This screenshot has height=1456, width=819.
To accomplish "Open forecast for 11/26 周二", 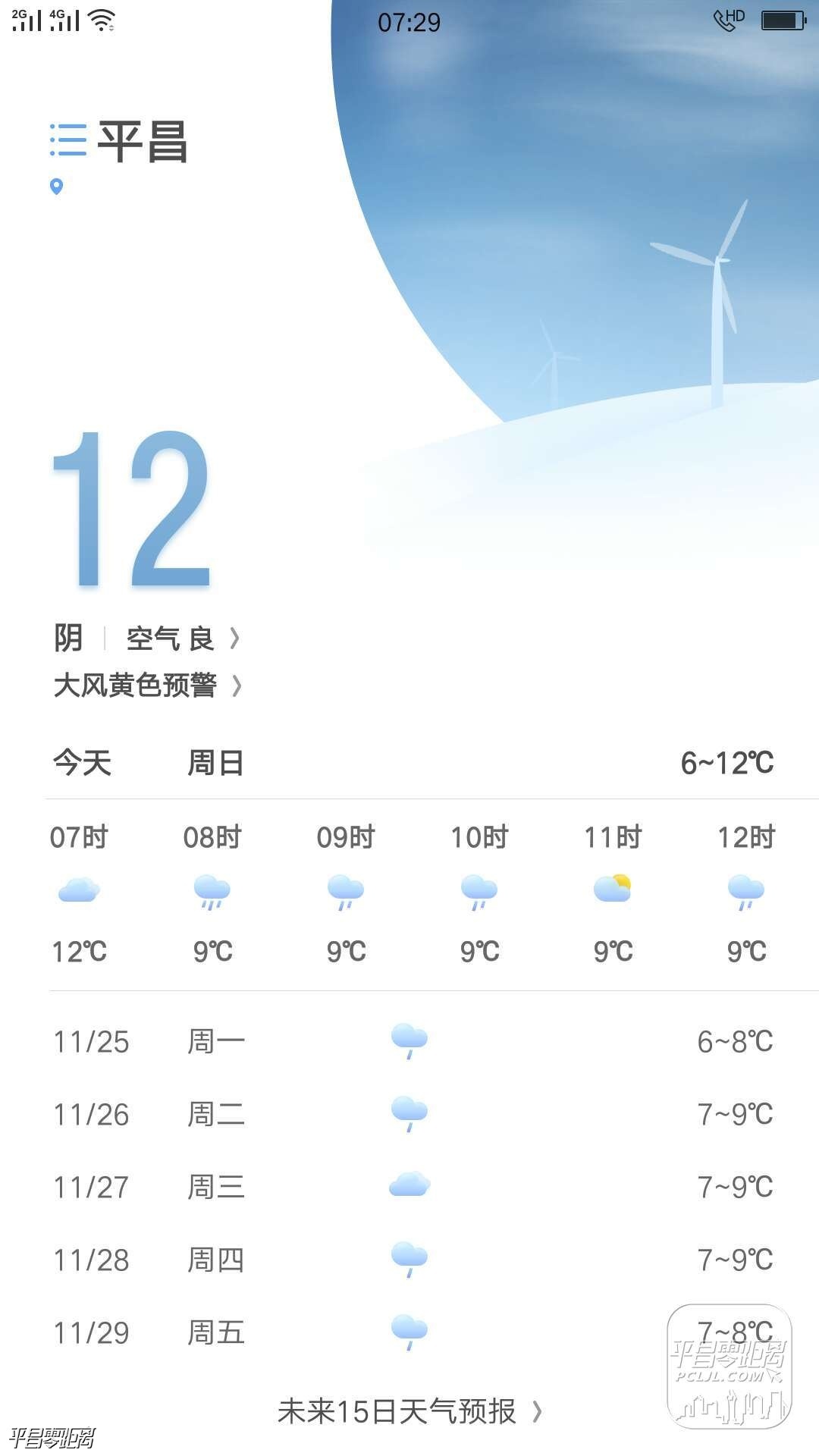I will point(409,1114).
